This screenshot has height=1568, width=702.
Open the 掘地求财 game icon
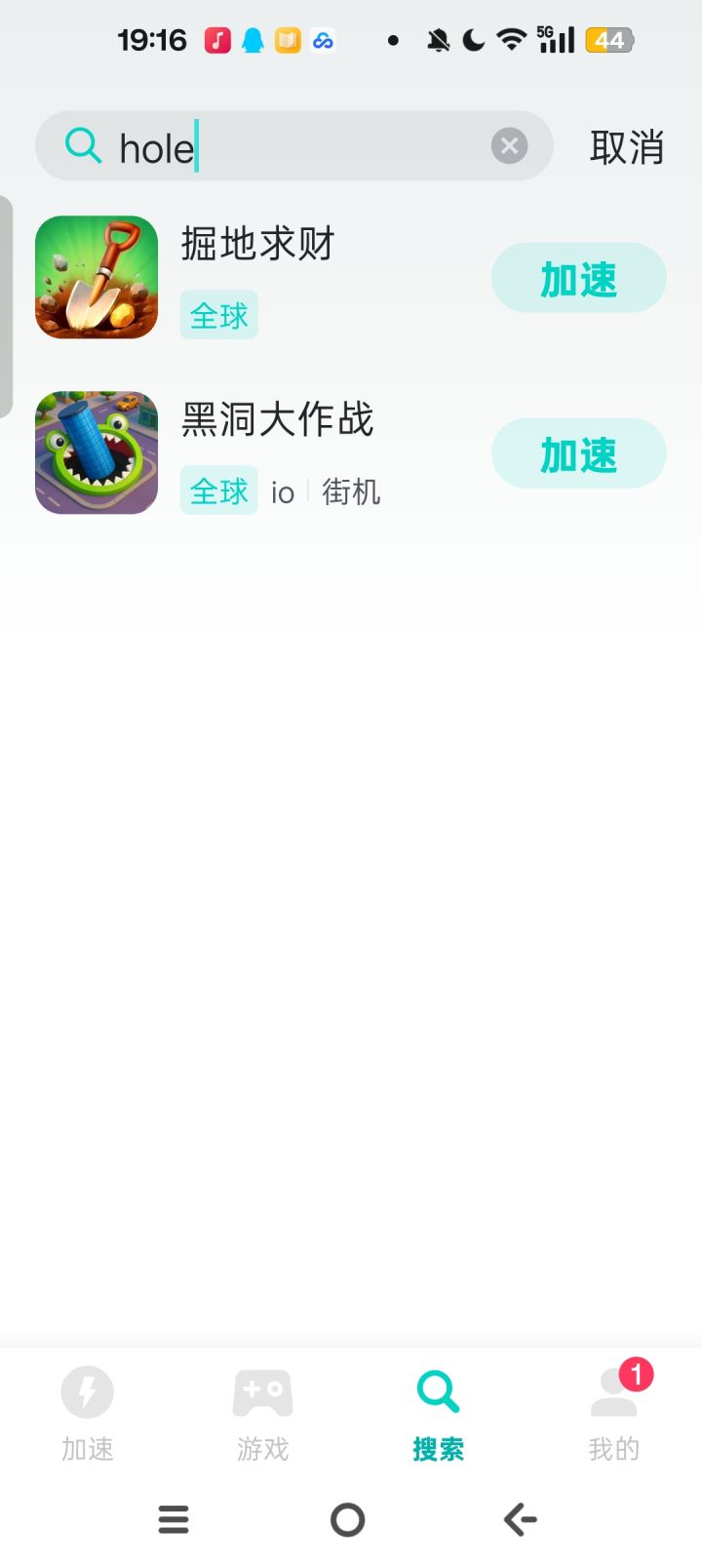point(96,277)
